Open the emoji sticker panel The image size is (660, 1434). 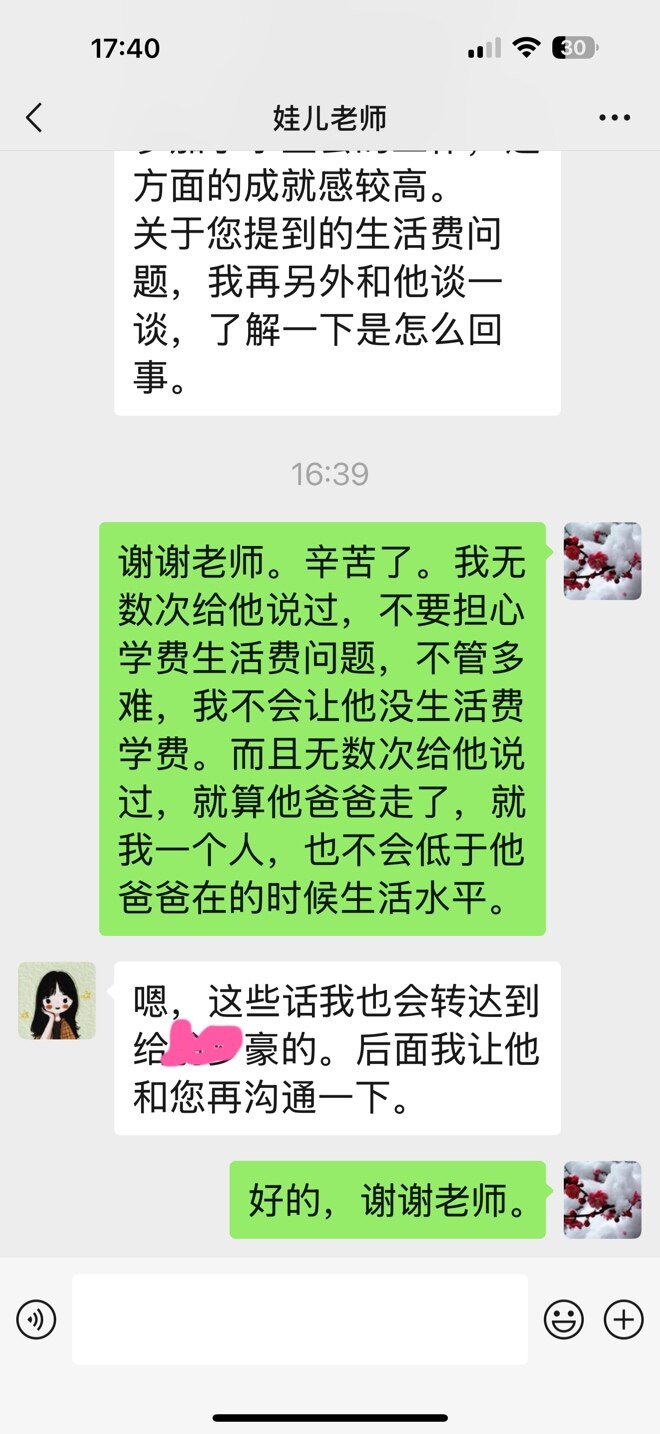(x=563, y=1320)
